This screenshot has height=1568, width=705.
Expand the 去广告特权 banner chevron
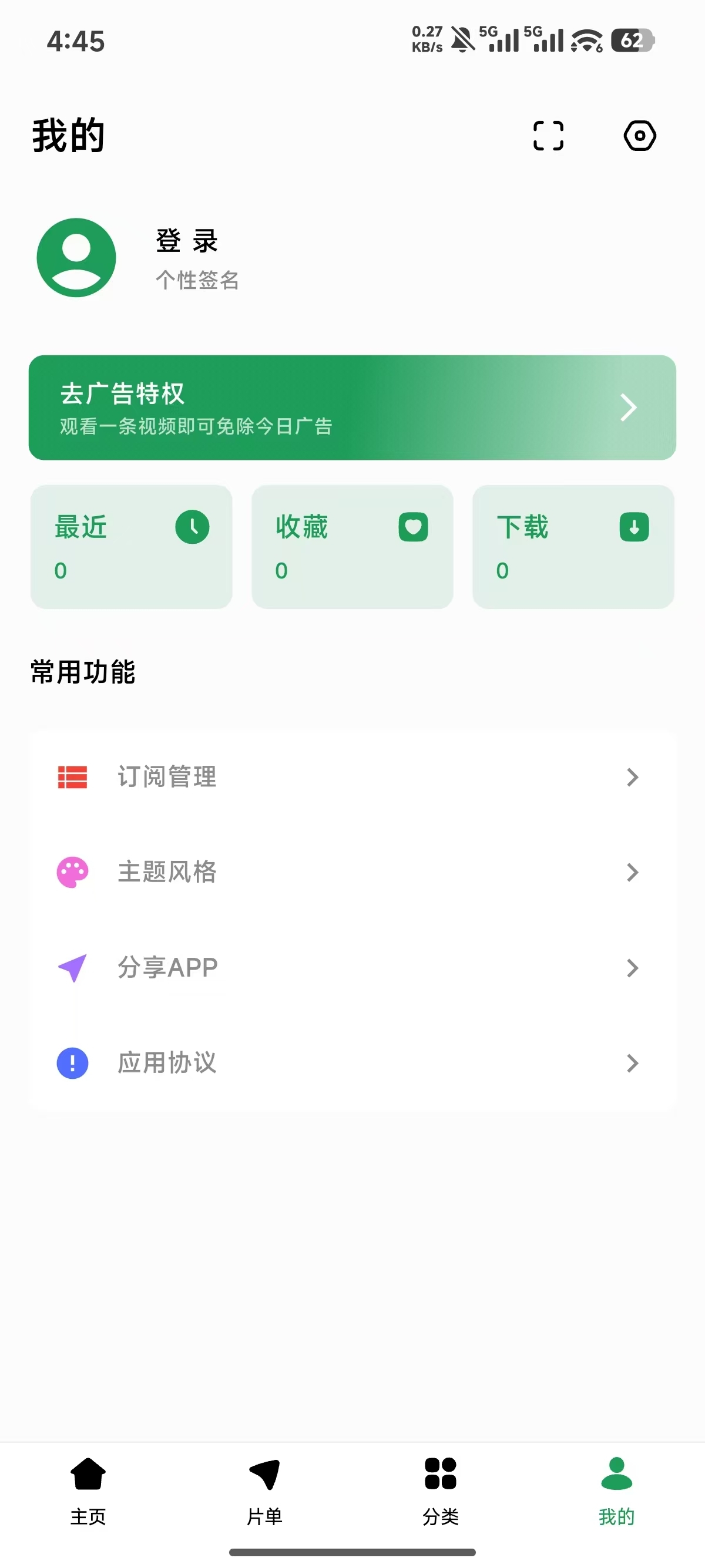[628, 407]
